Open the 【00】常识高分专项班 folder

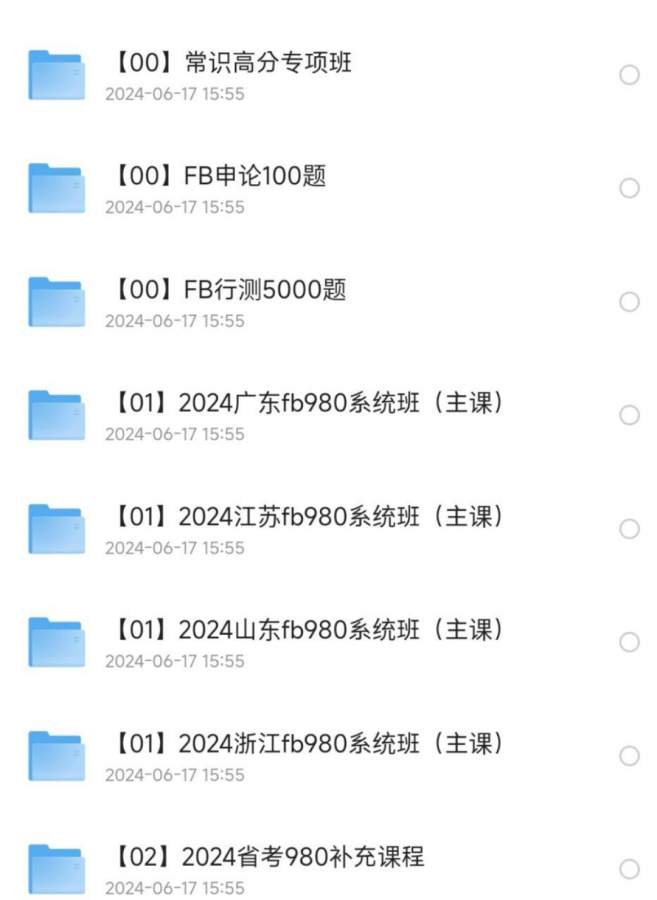point(228,64)
